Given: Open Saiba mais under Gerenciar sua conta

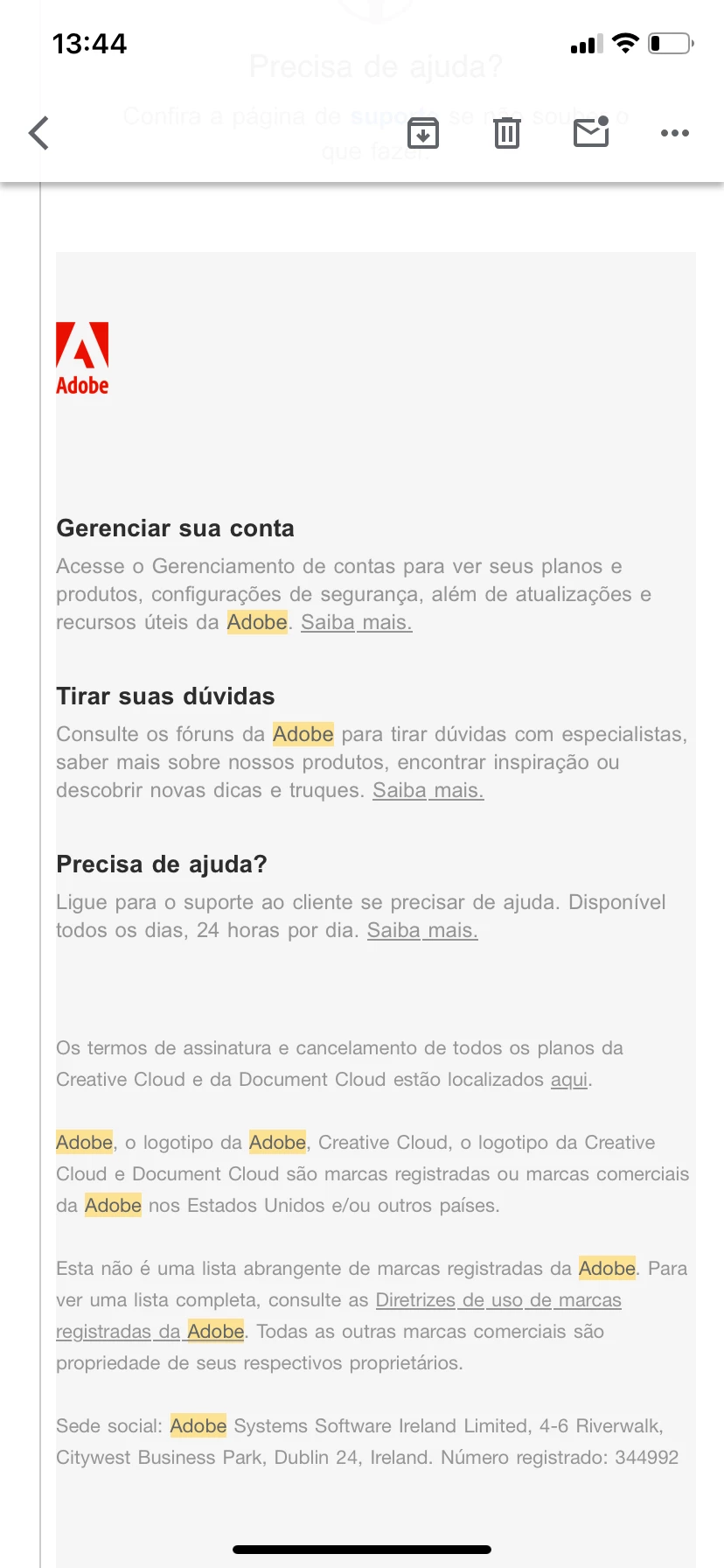Looking at the screenshot, I should click(x=356, y=622).
